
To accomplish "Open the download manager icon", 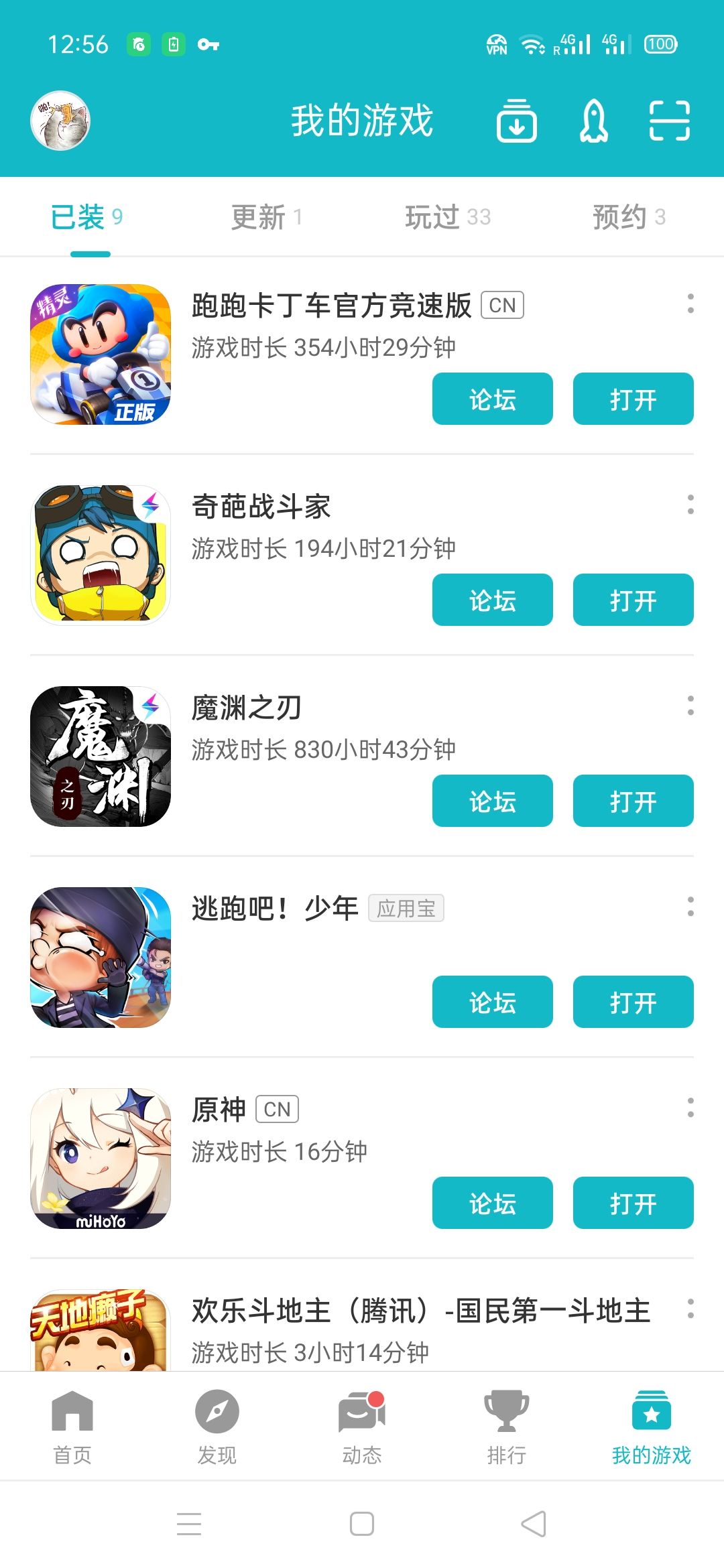I will coord(516,121).
